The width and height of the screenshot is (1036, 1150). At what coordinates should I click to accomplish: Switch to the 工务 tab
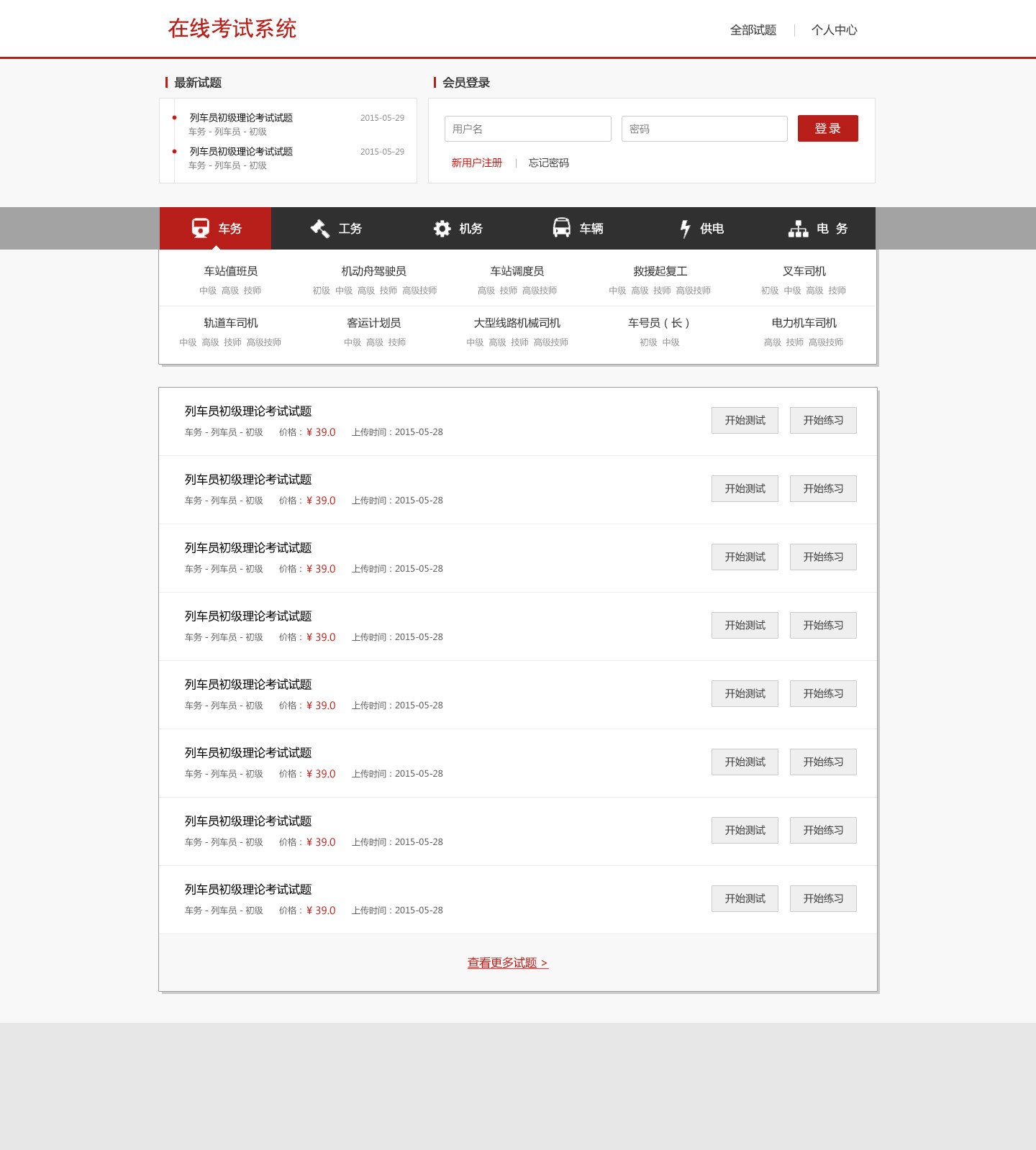point(336,229)
